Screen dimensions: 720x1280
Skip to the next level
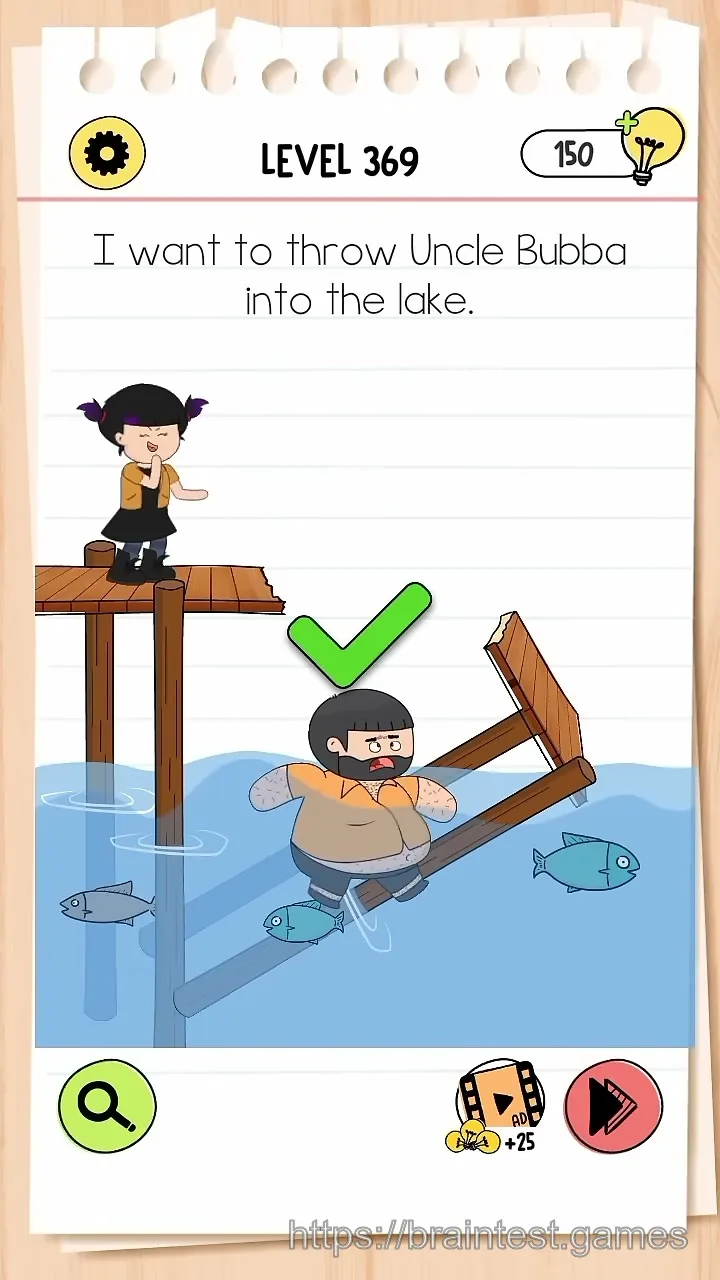coord(613,1106)
